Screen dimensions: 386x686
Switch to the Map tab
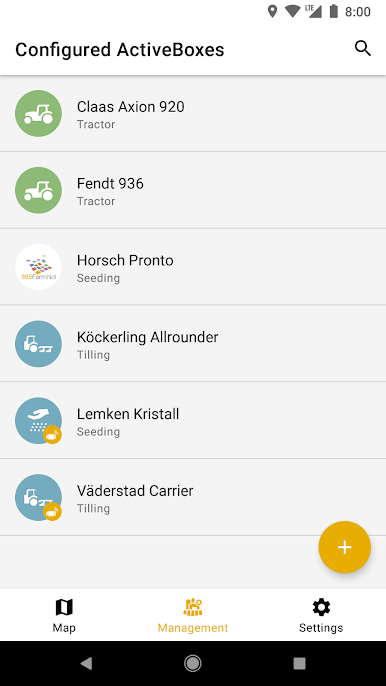[64, 615]
